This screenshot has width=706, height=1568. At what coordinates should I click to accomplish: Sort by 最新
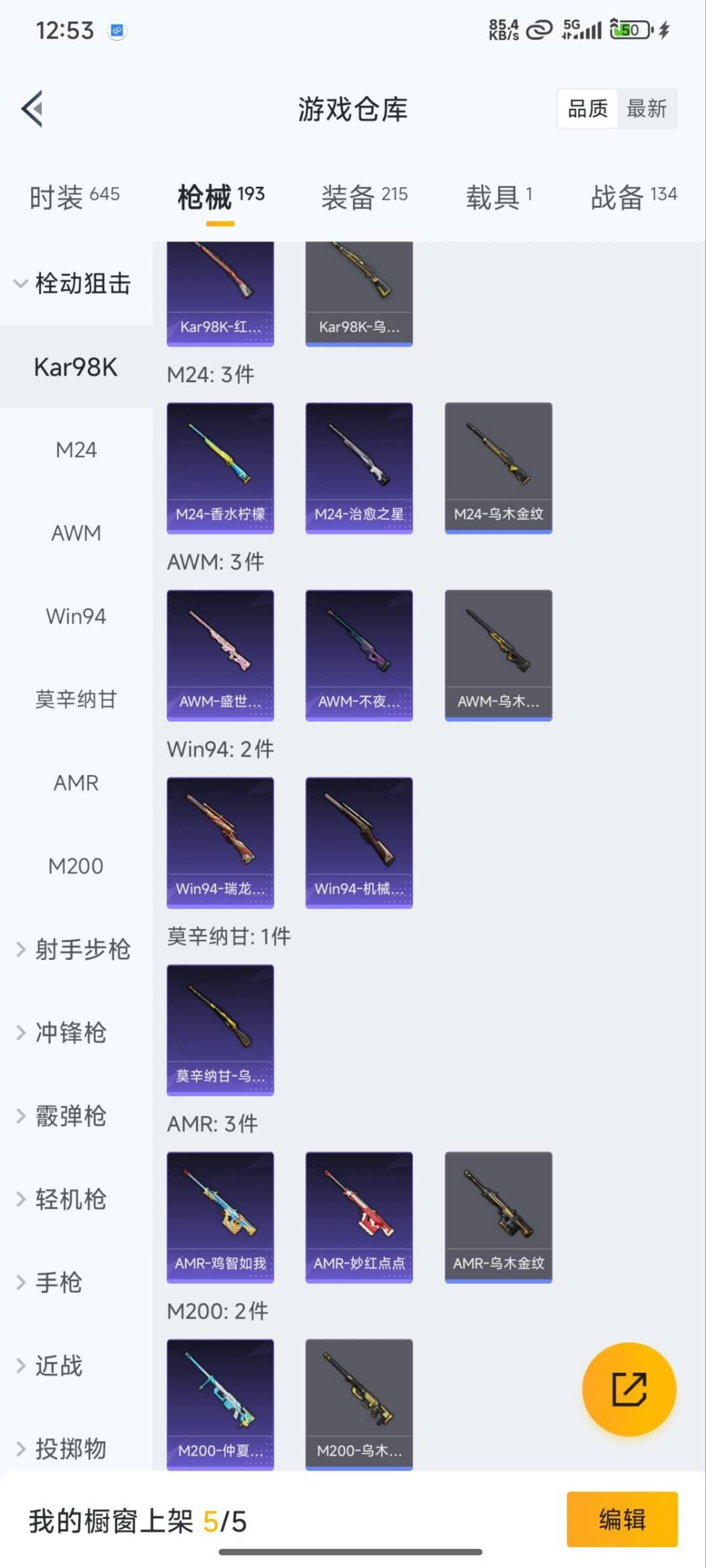[646, 108]
